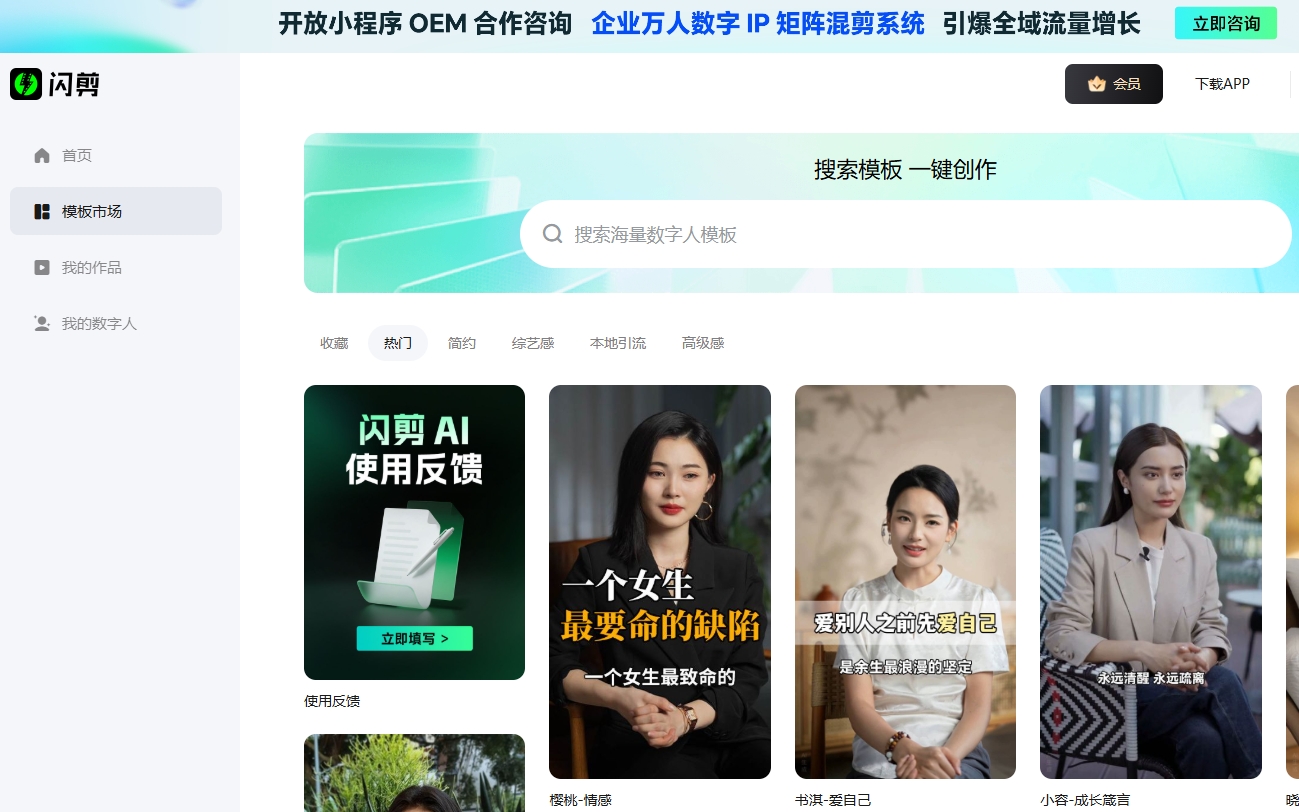Switch to the 高级感 tab
This screenshot has height=812, width=1299.
[703, 343]
